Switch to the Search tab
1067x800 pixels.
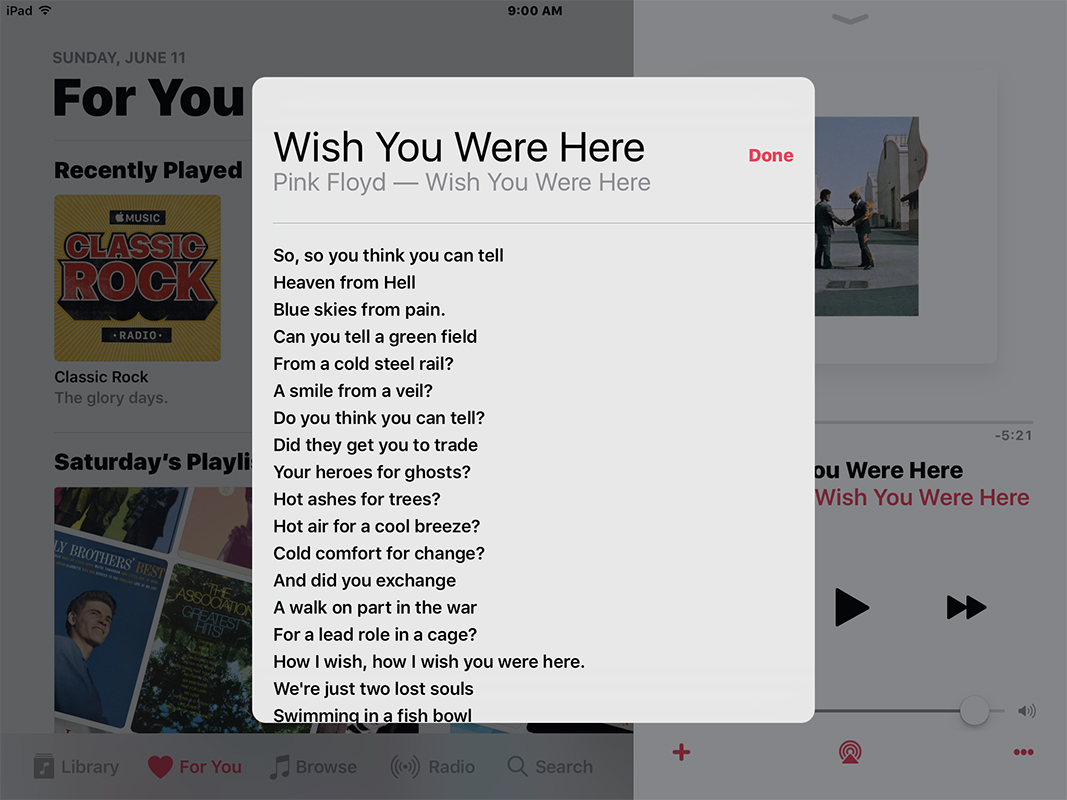[550, 767]
